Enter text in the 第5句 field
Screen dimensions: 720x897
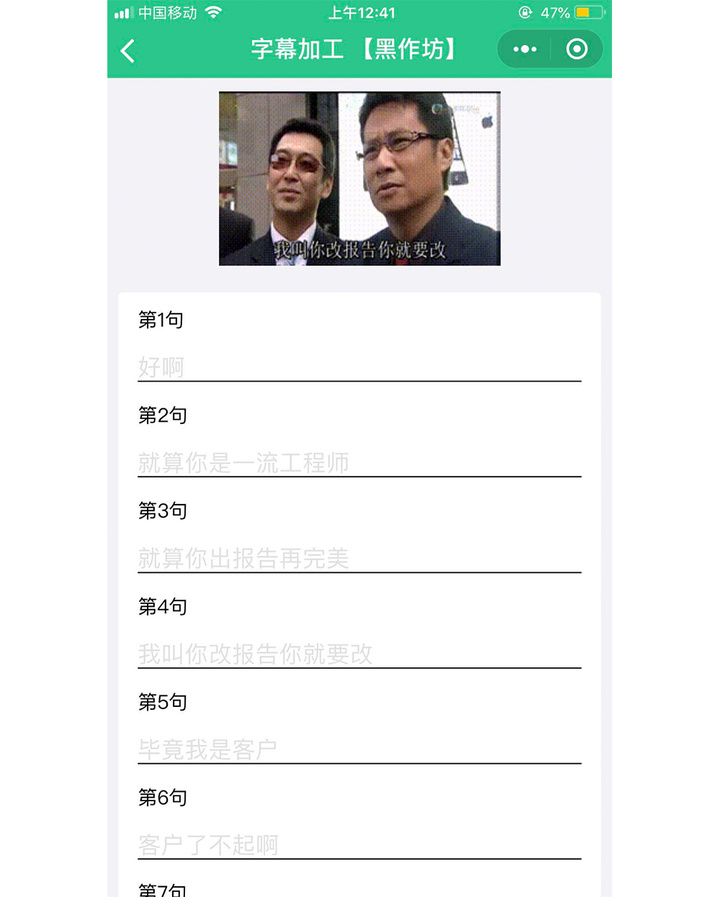[359, 749]
